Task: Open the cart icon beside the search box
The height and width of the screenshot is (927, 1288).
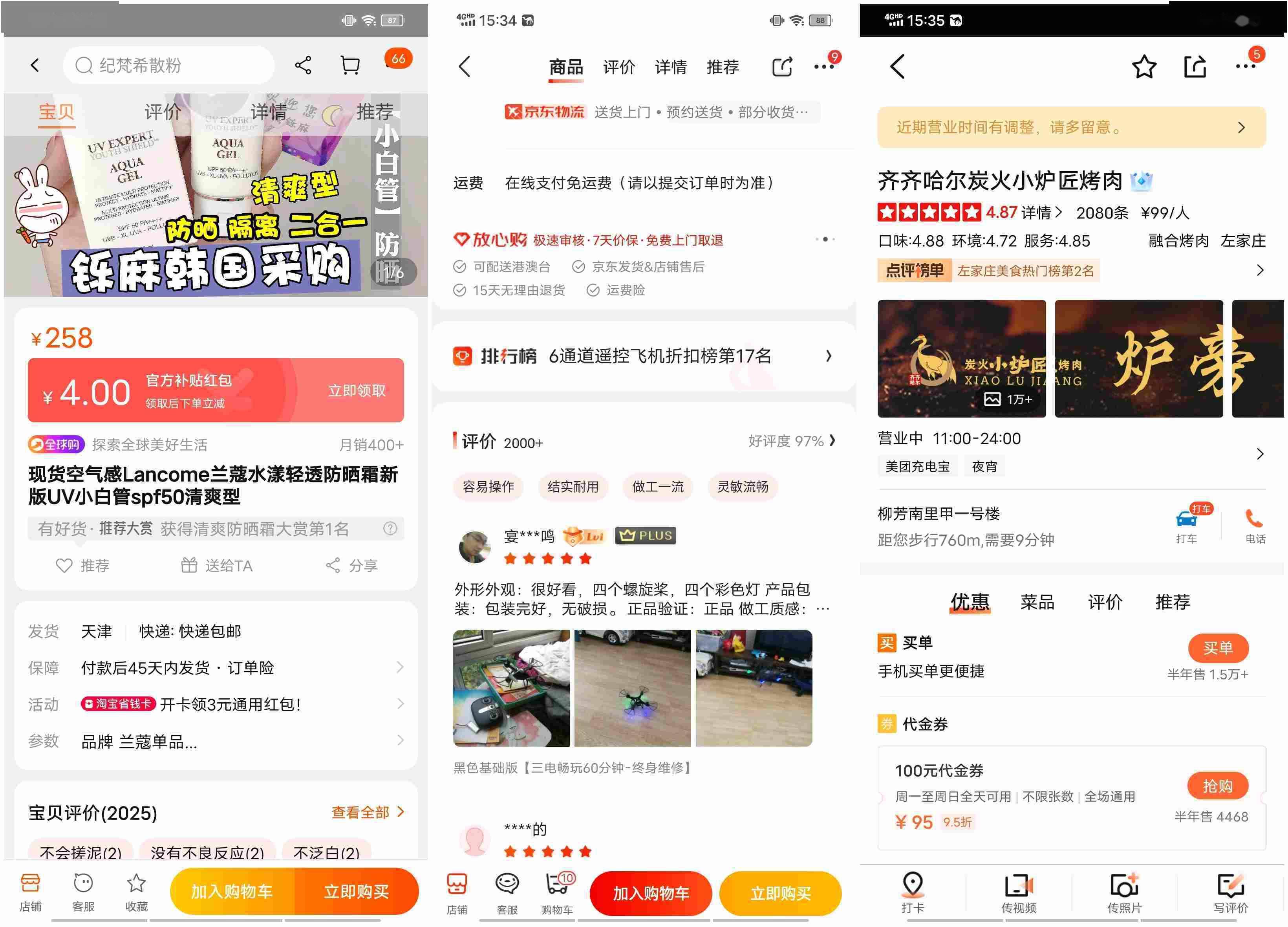Action: click(x=350, y=65)
